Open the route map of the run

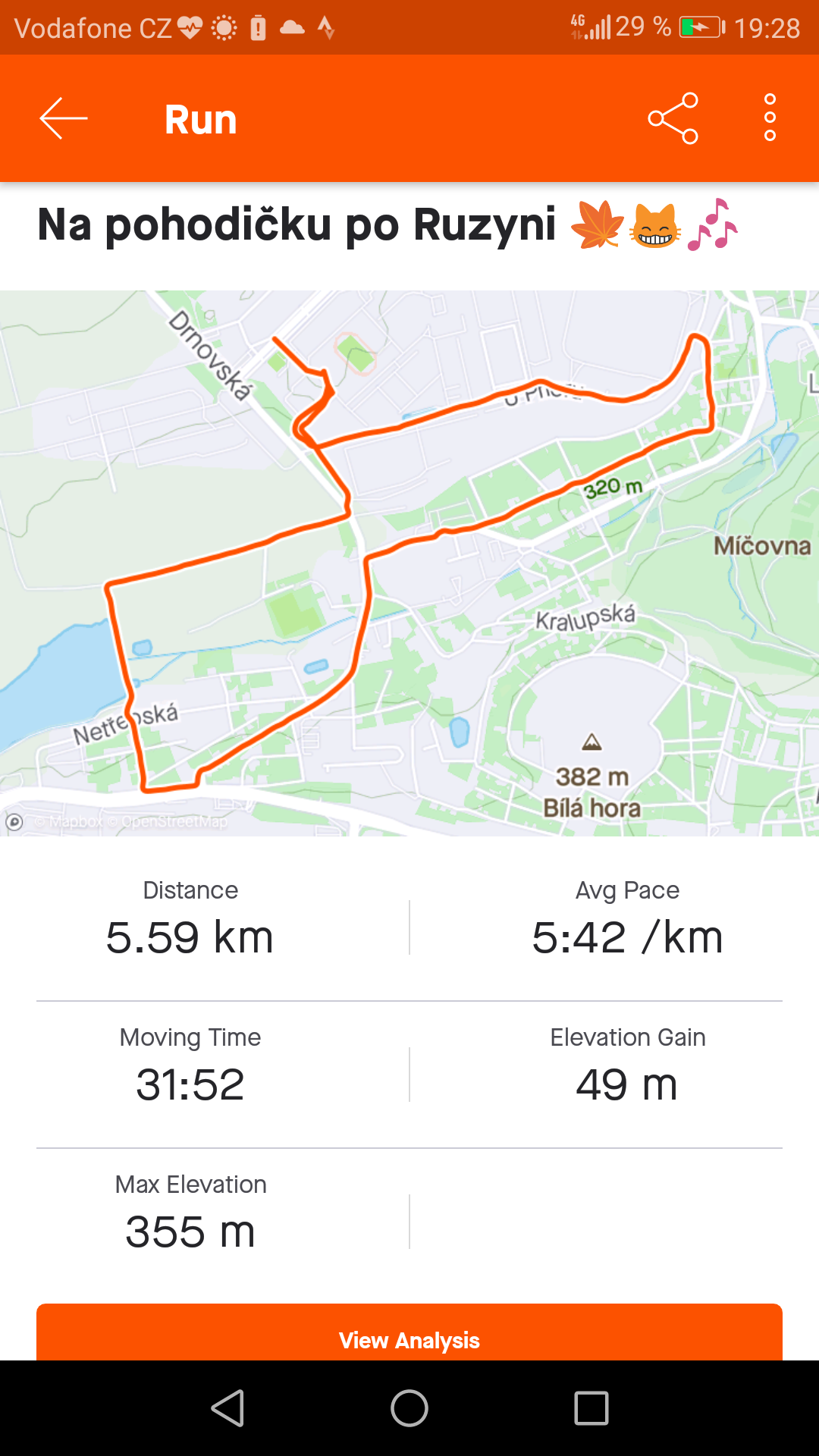point(409,563)
